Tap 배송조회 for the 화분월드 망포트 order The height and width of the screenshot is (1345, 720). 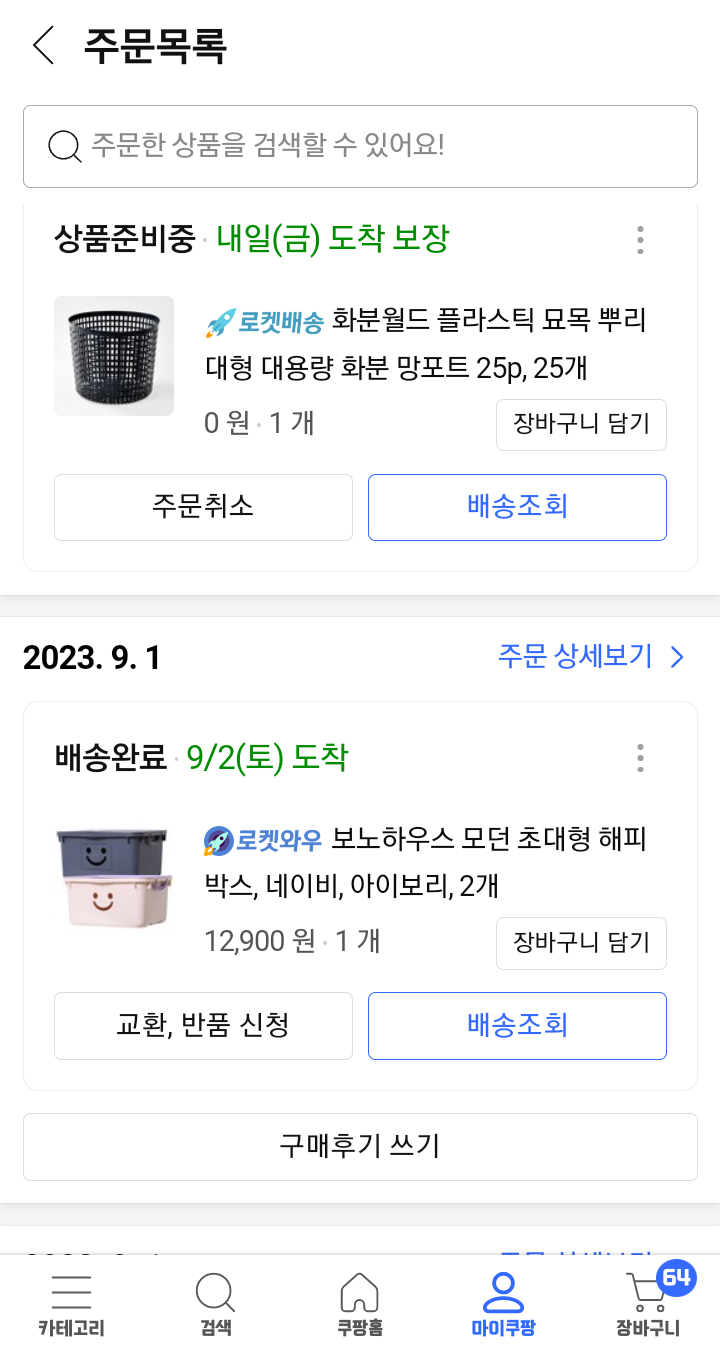tap(517, 507)
